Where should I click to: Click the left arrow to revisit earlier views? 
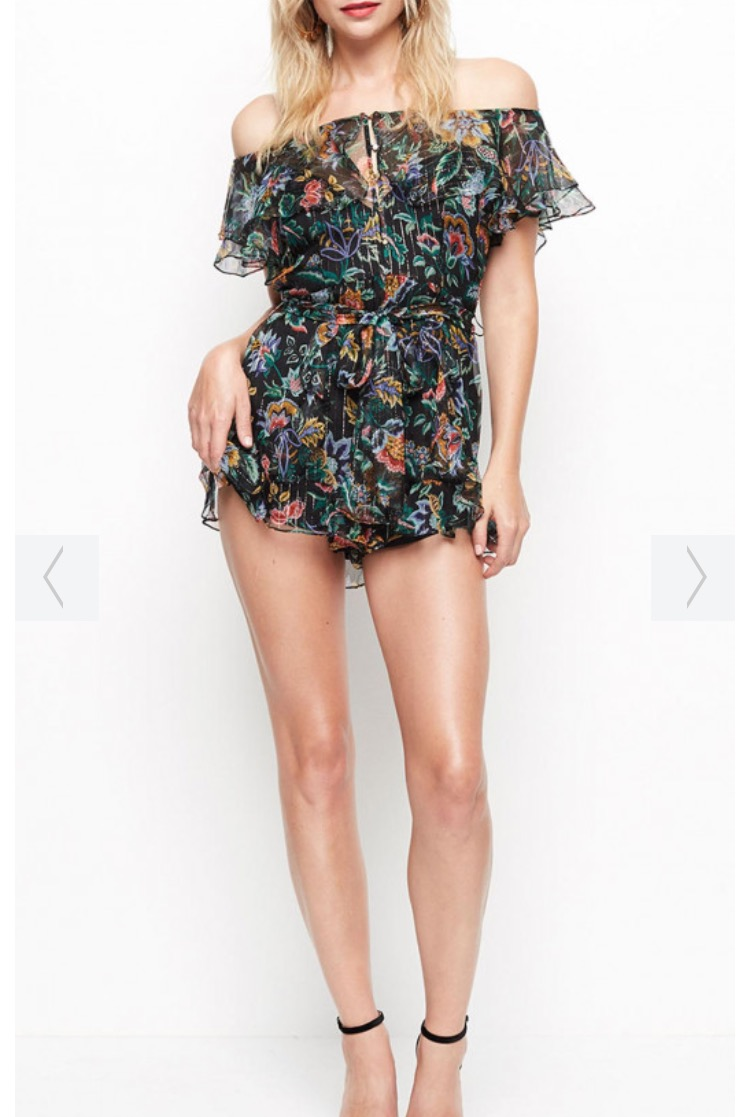(x=57, y=577)
